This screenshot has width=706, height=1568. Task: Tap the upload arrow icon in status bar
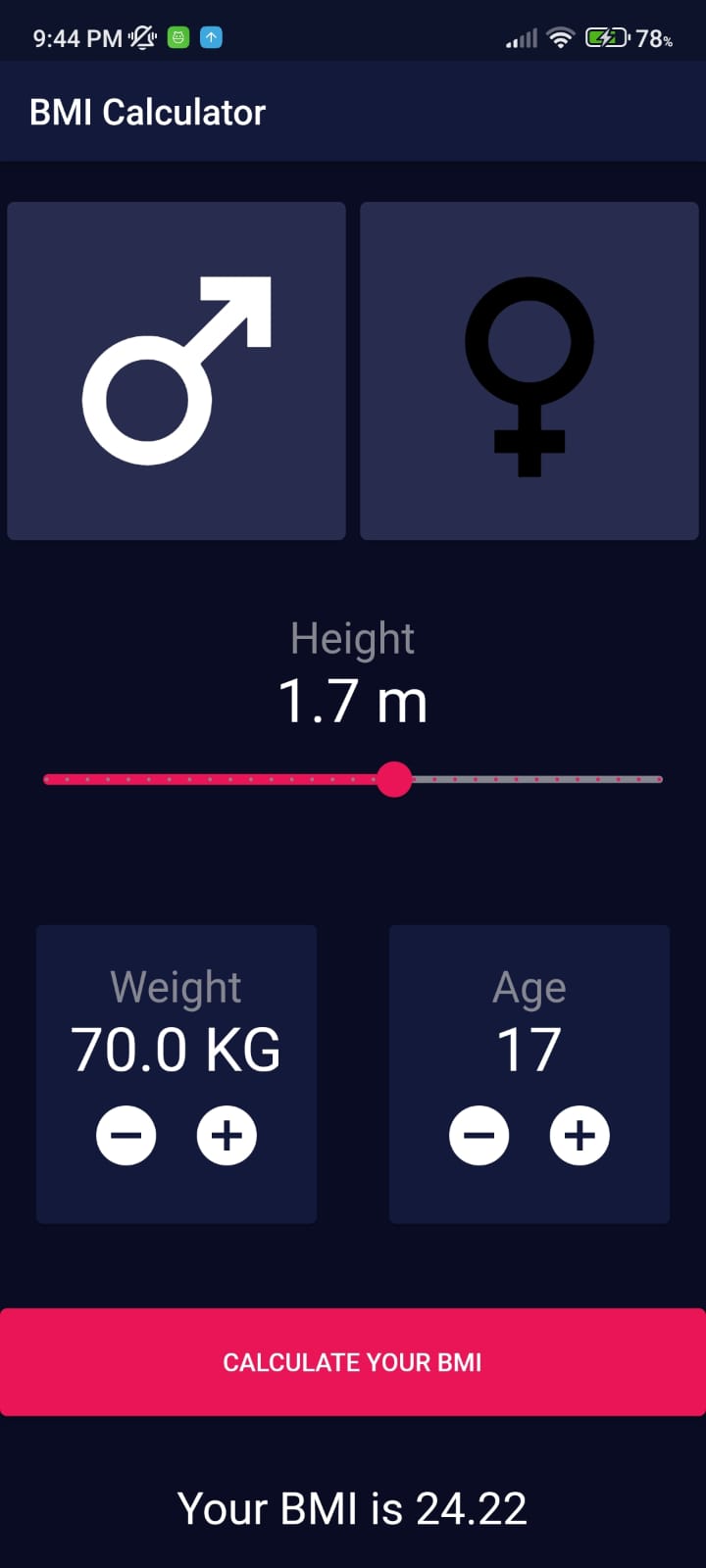209,36
